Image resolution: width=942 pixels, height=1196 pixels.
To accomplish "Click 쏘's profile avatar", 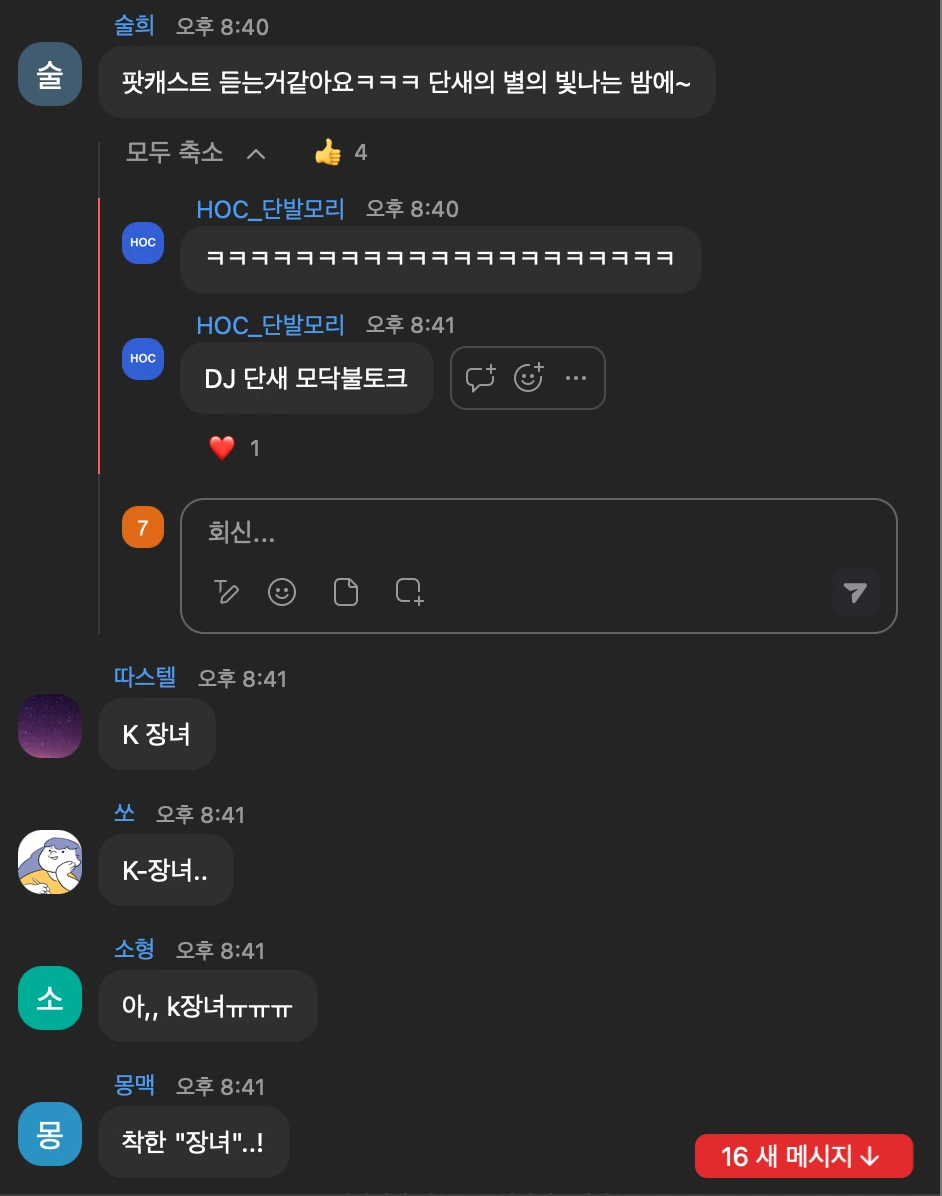I will point(49,862).
